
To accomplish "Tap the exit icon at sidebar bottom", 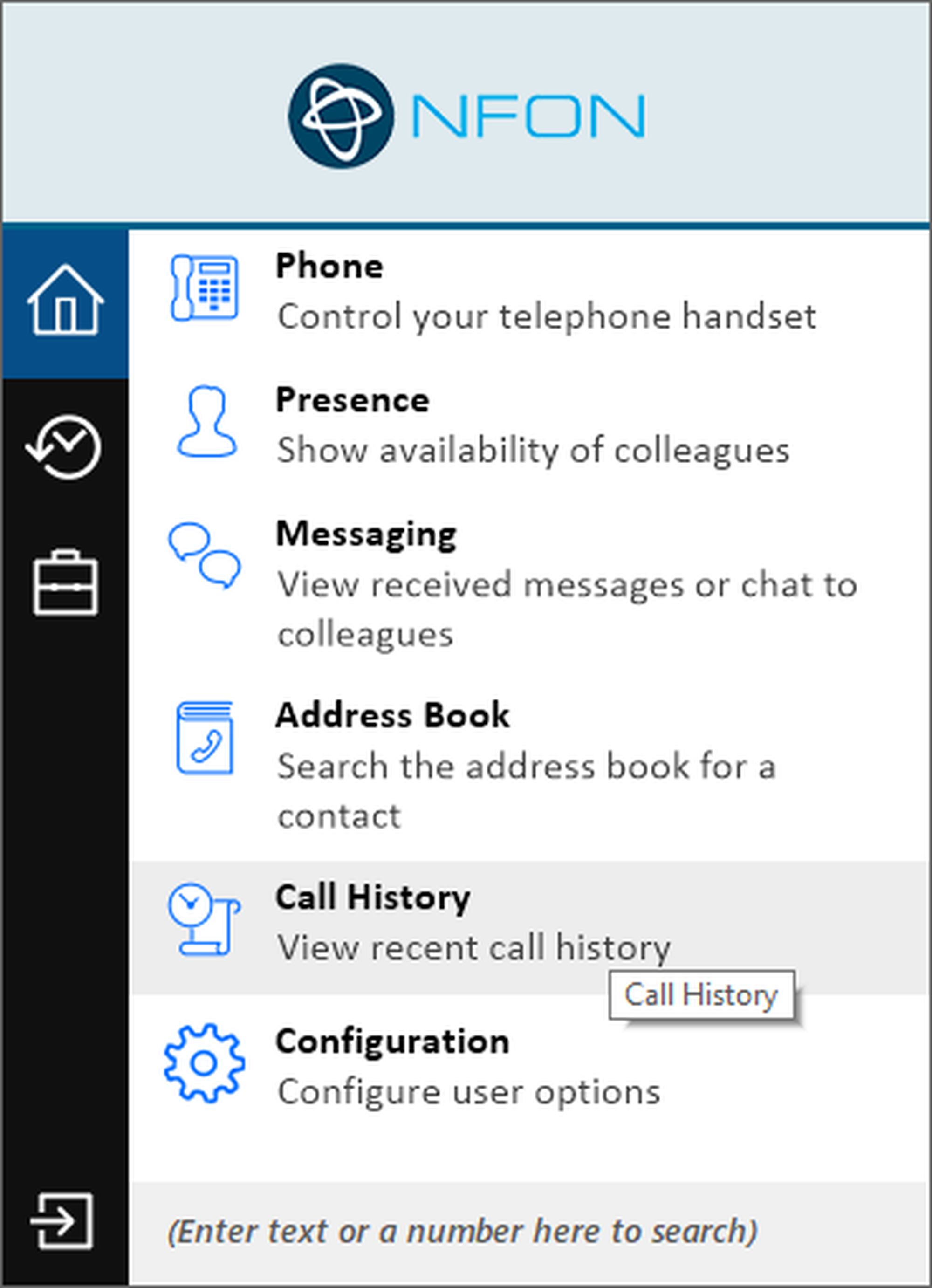I will point(62,1220).
